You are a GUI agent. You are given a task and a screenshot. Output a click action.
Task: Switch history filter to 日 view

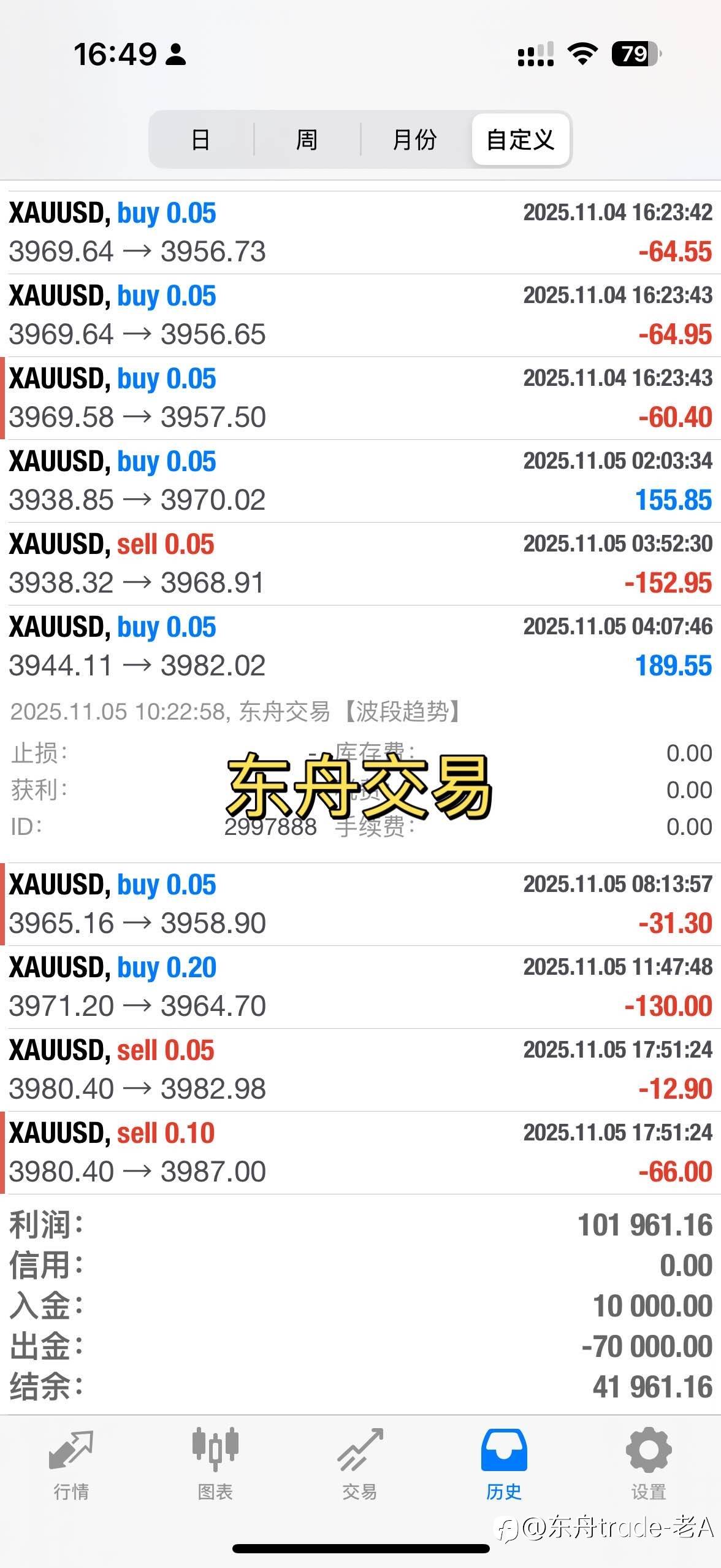coord(199,140)
